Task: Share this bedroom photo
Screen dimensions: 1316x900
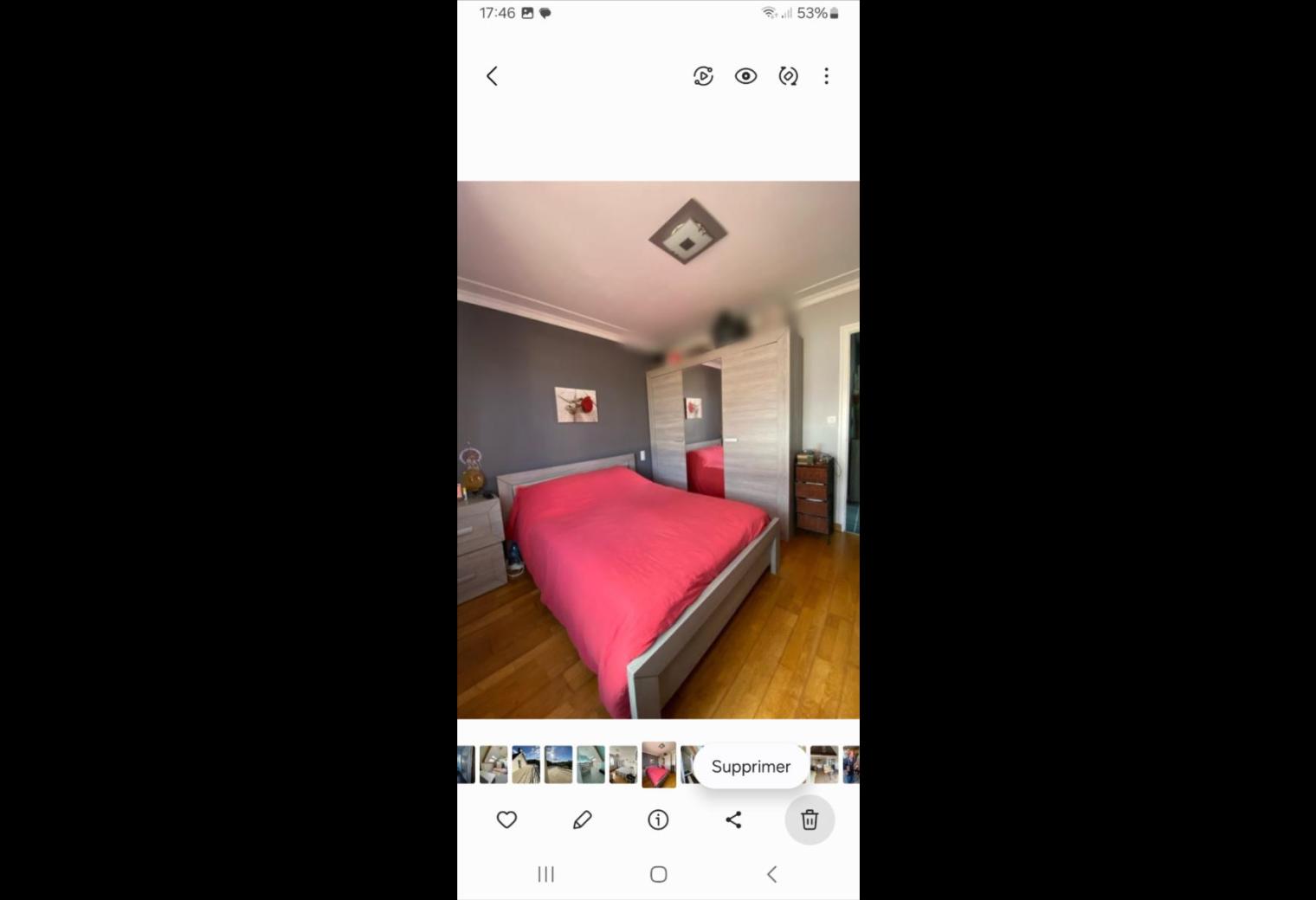Action: (733, 820)
